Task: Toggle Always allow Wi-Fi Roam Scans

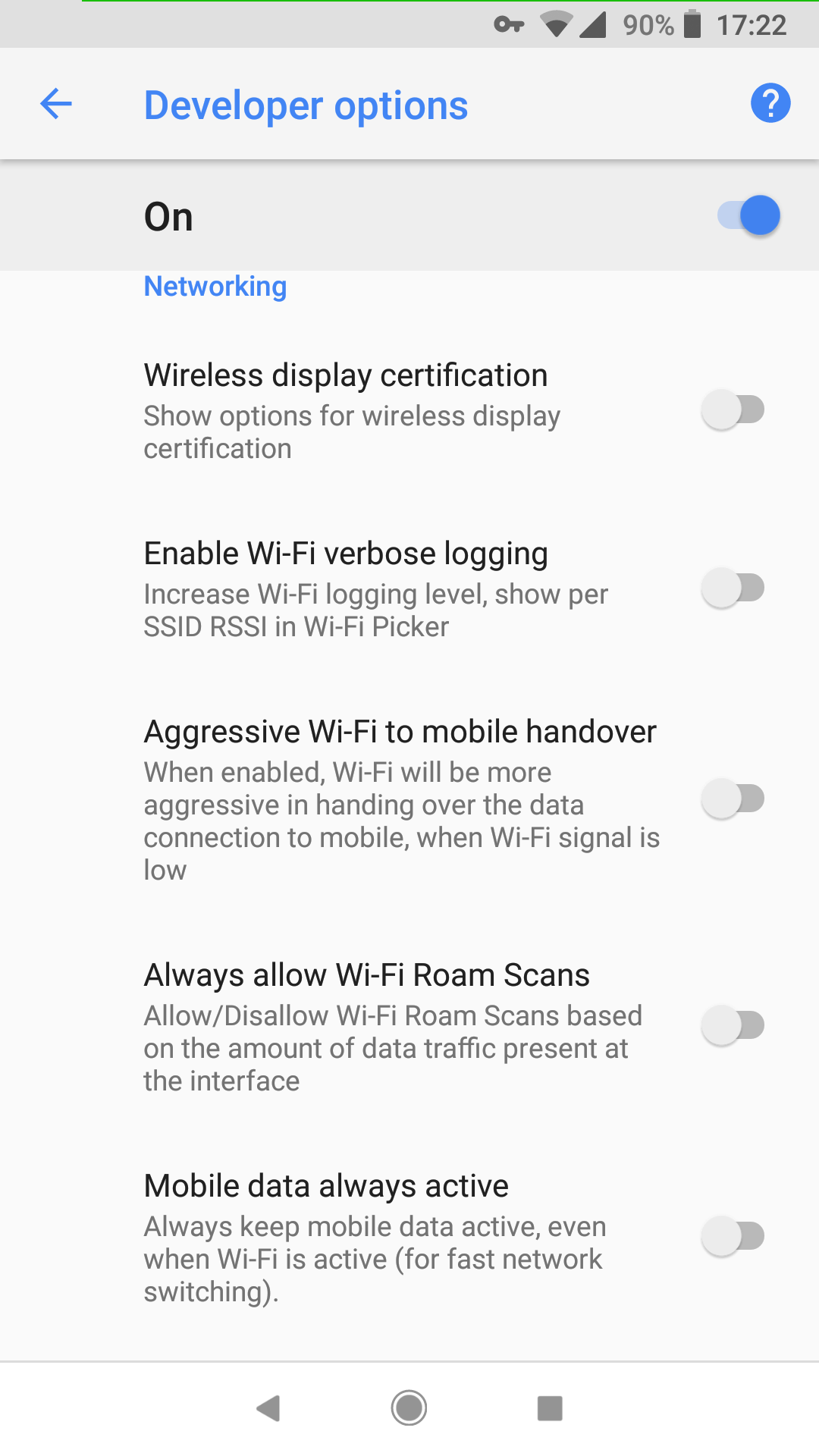Action: tap(733, 1025)
